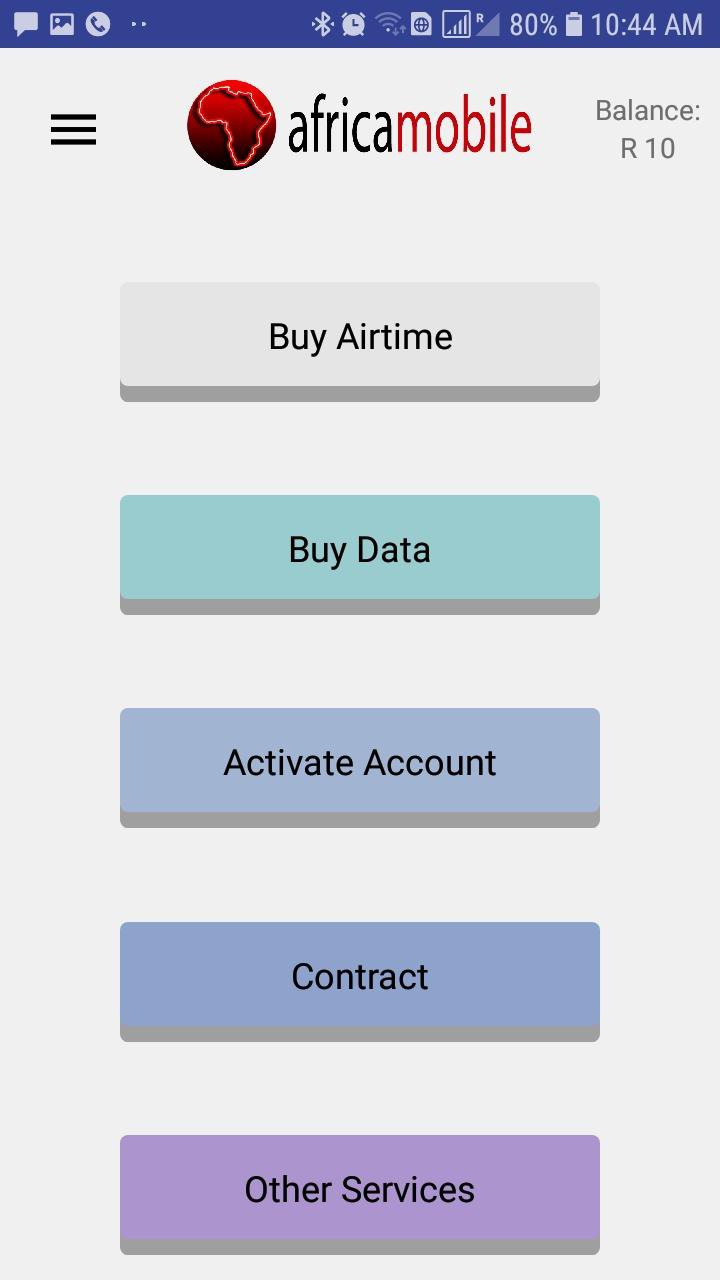Tap the phone call notification icon
This screenshot has width=720, height=1280.
pyautogui.click(x=99, y=22)
